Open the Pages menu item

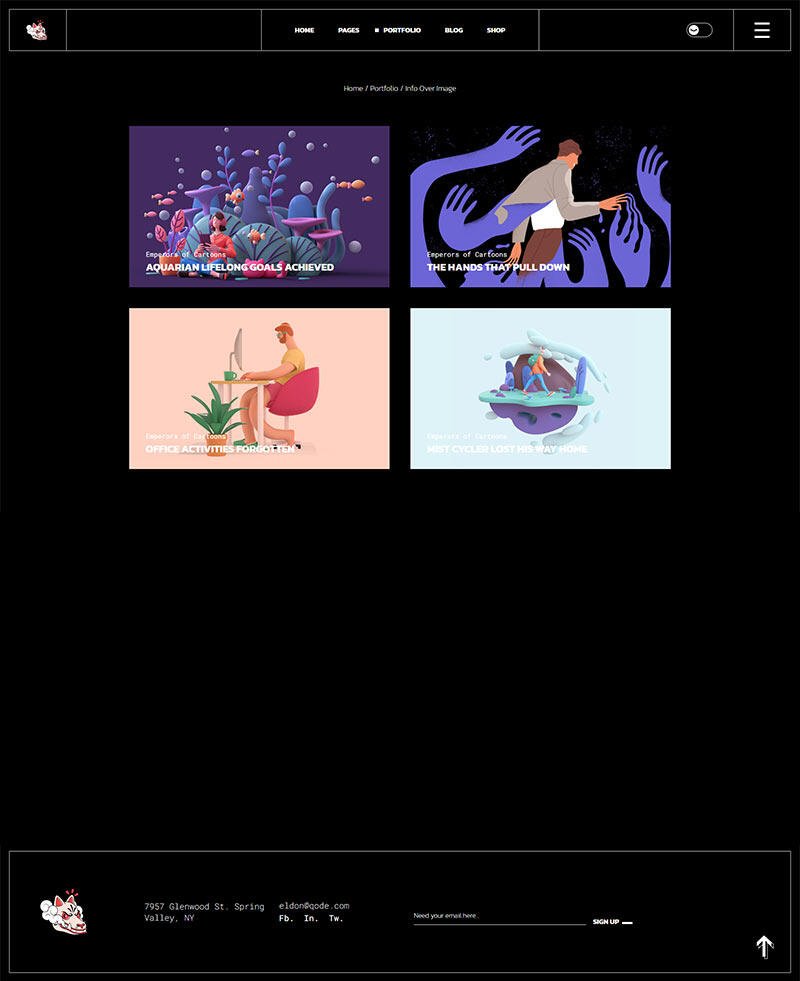click(x=348, y=30)
